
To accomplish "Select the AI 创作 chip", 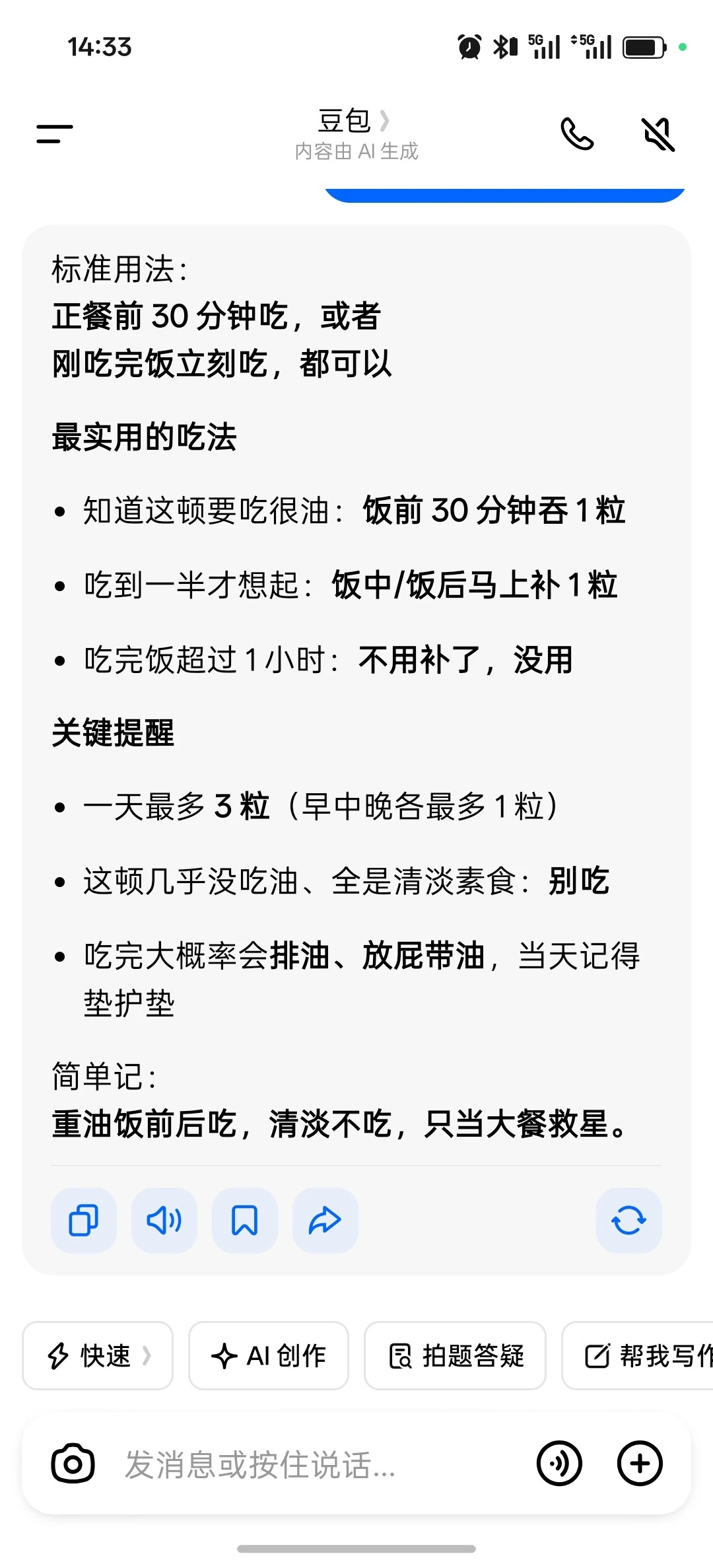I will pos(269,1356).
